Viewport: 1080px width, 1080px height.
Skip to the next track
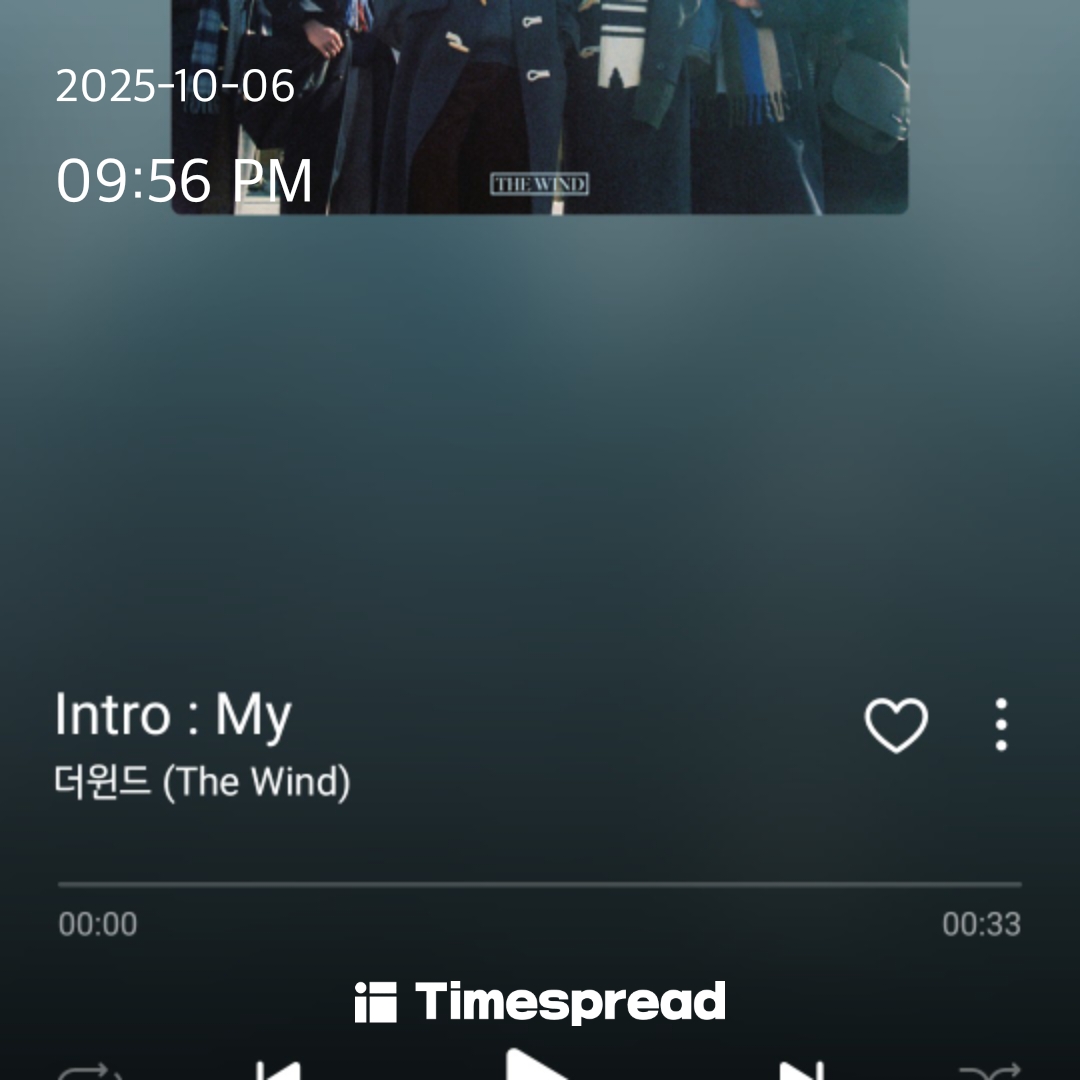(x=802, y=1070)
